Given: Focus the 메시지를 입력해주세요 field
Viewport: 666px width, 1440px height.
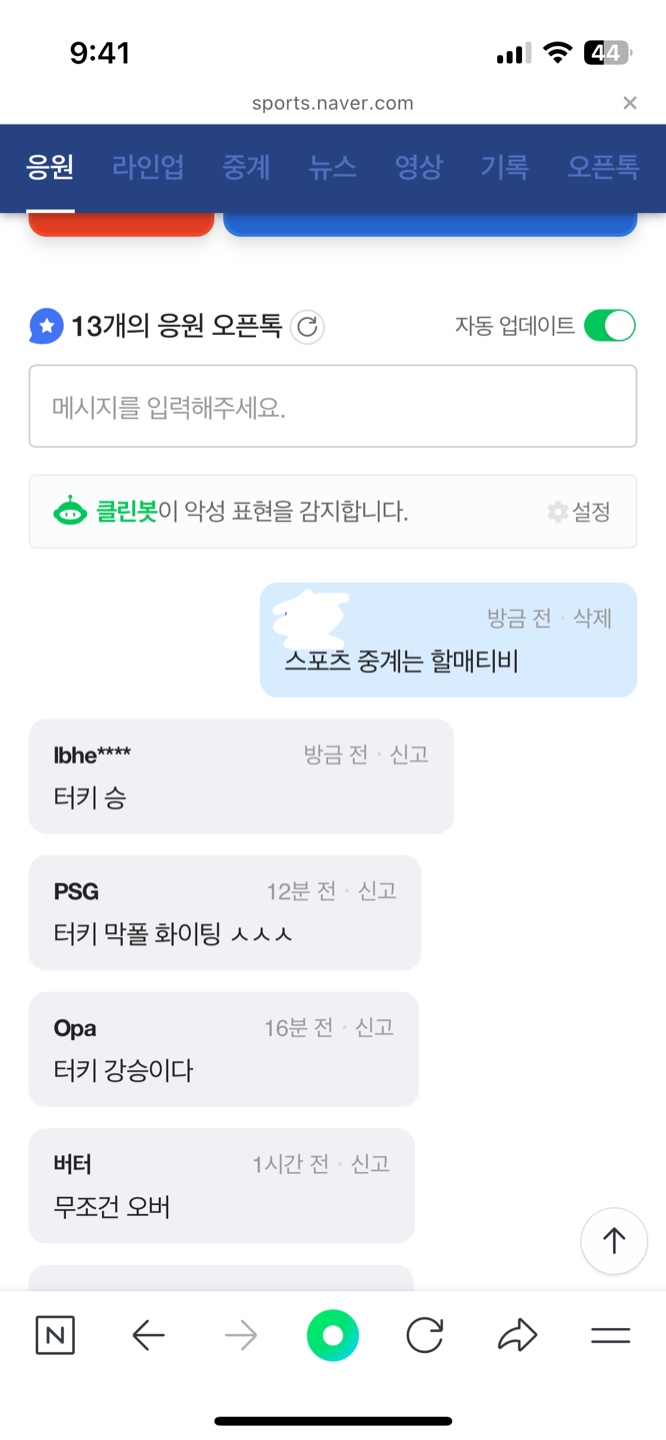Looking at the screenshot, I should point(332,406).
